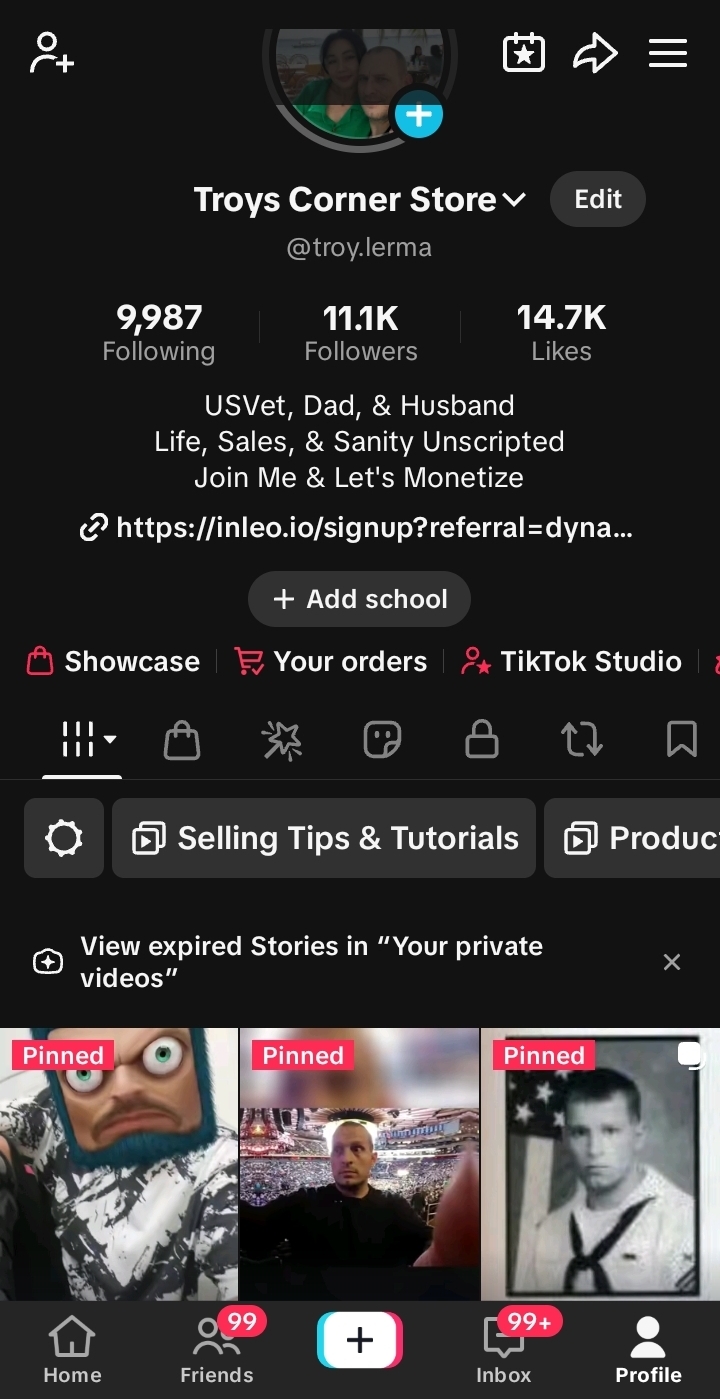Open the following count of 9,987
Screen dimensions: 720x1399
159,333
